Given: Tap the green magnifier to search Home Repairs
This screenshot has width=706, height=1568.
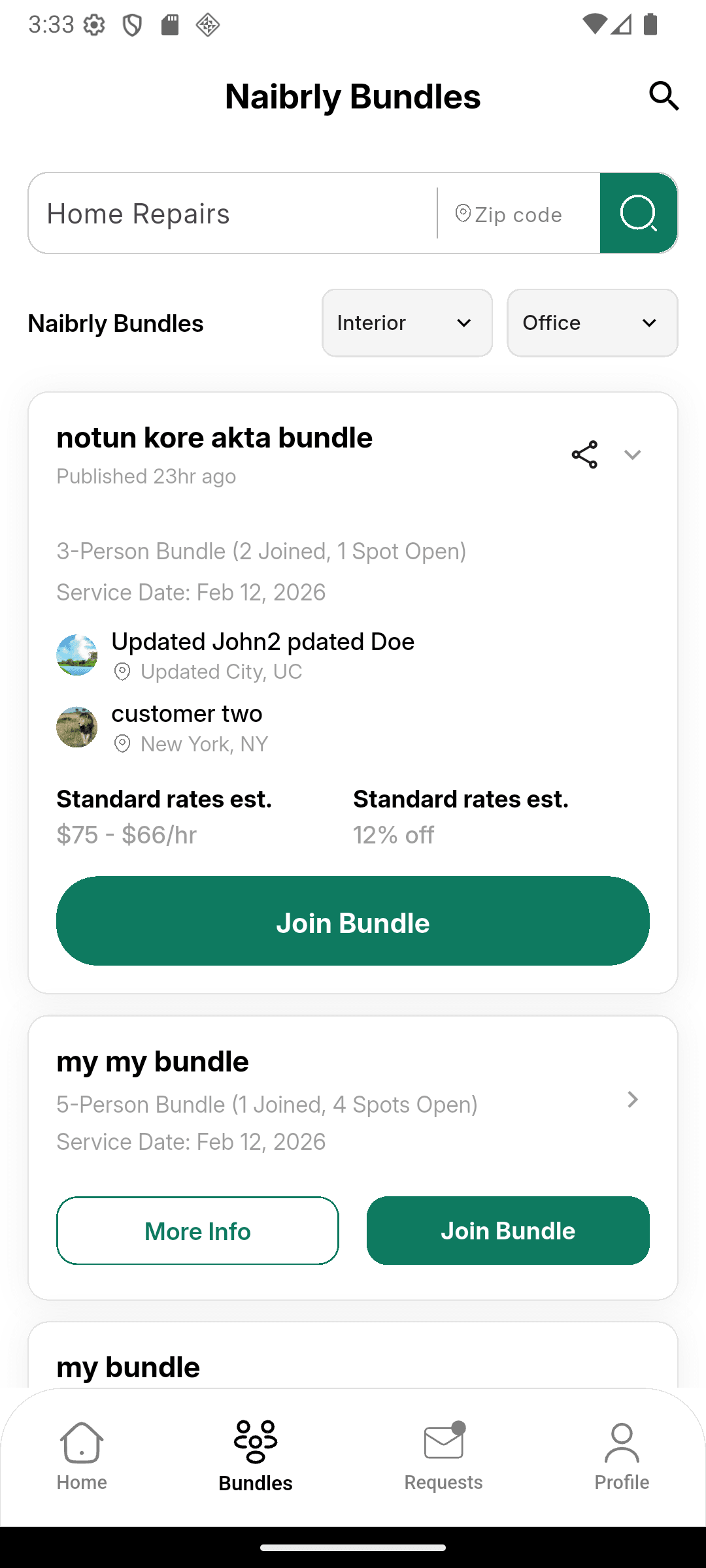Looking at the screenshot, I should [x=637, y=213].
